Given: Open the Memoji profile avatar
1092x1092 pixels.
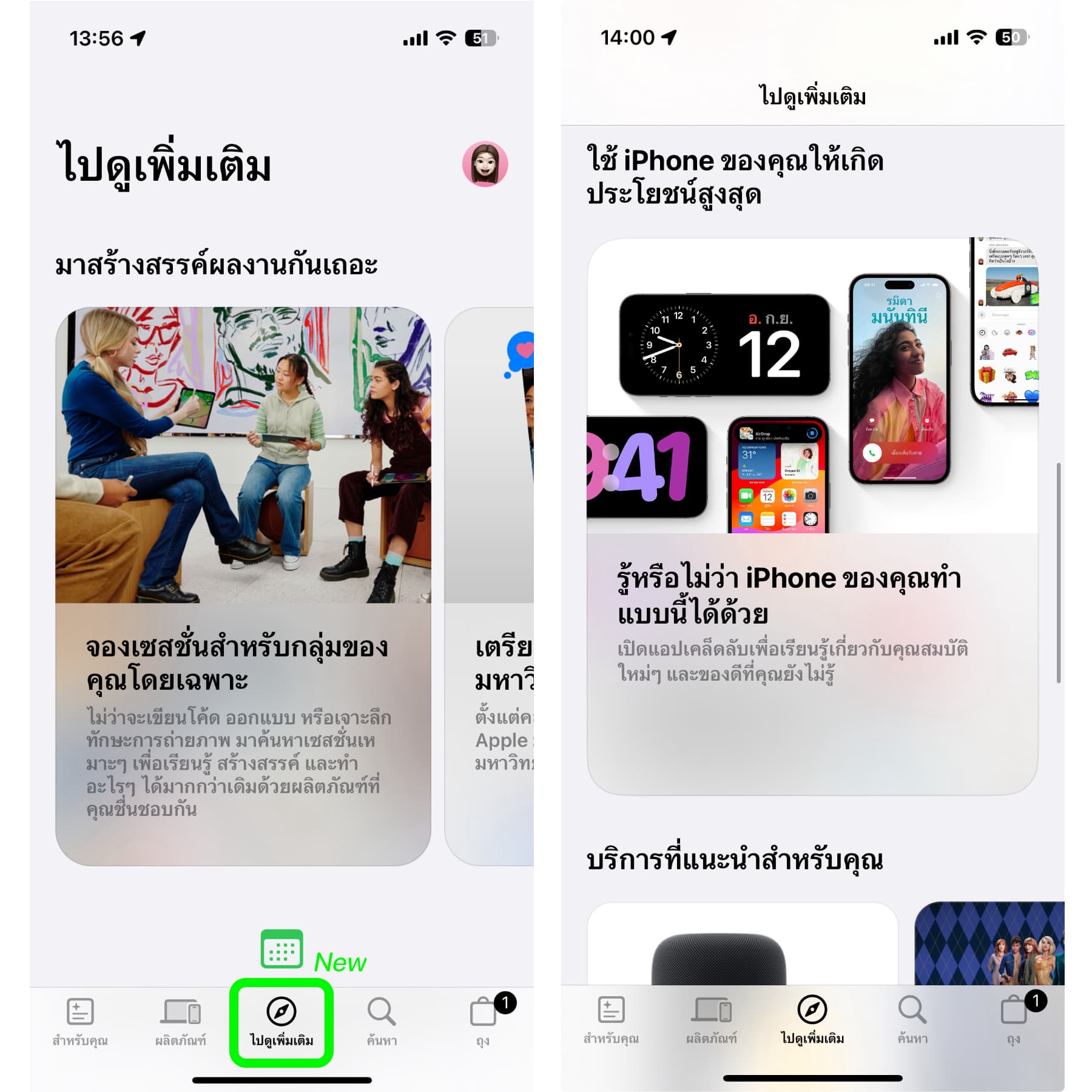Looking at the screenshot, I should tap(485, 164).
